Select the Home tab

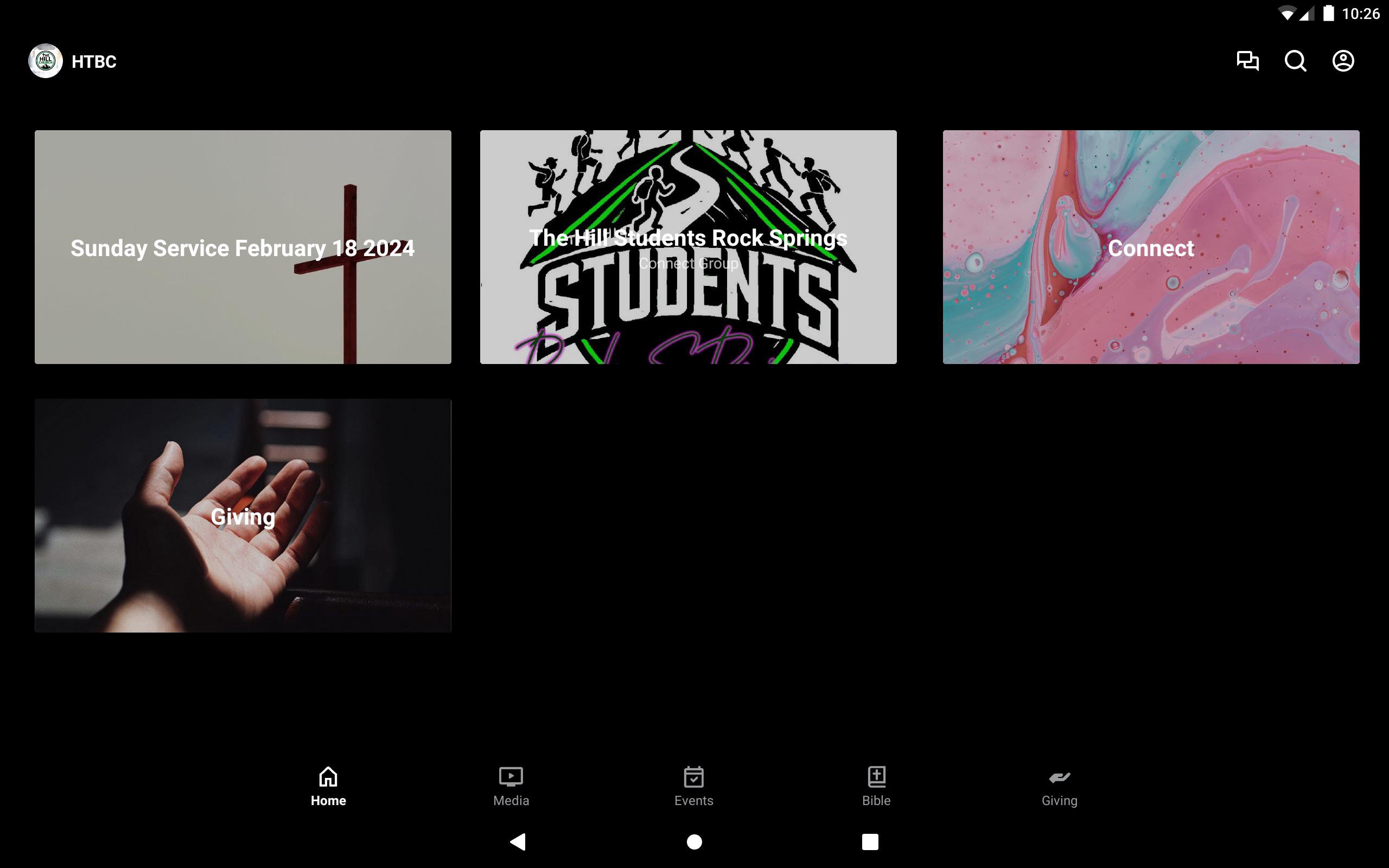click(328, 786)
